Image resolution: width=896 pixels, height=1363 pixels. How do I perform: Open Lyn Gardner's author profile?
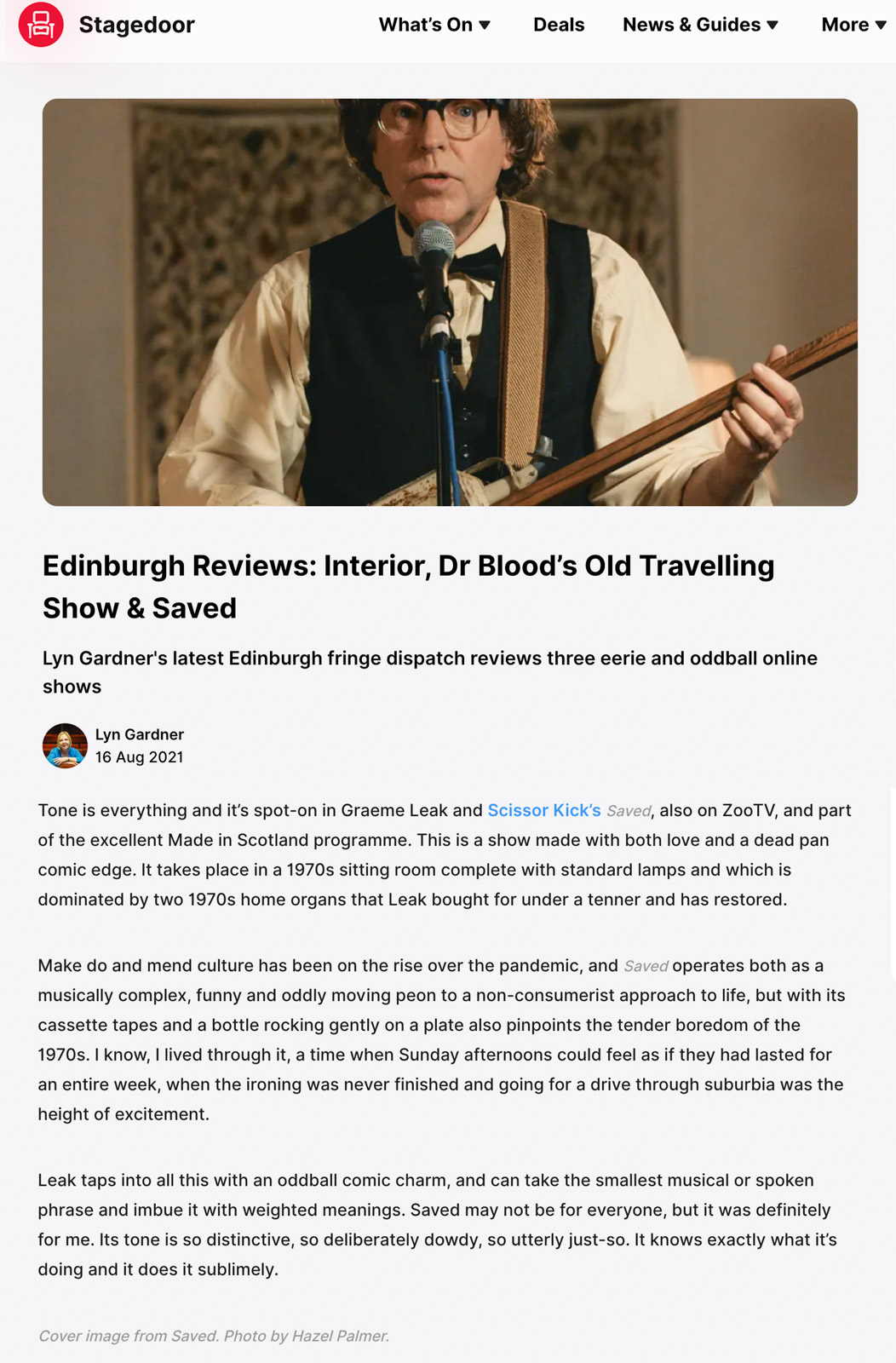(139, 734)
